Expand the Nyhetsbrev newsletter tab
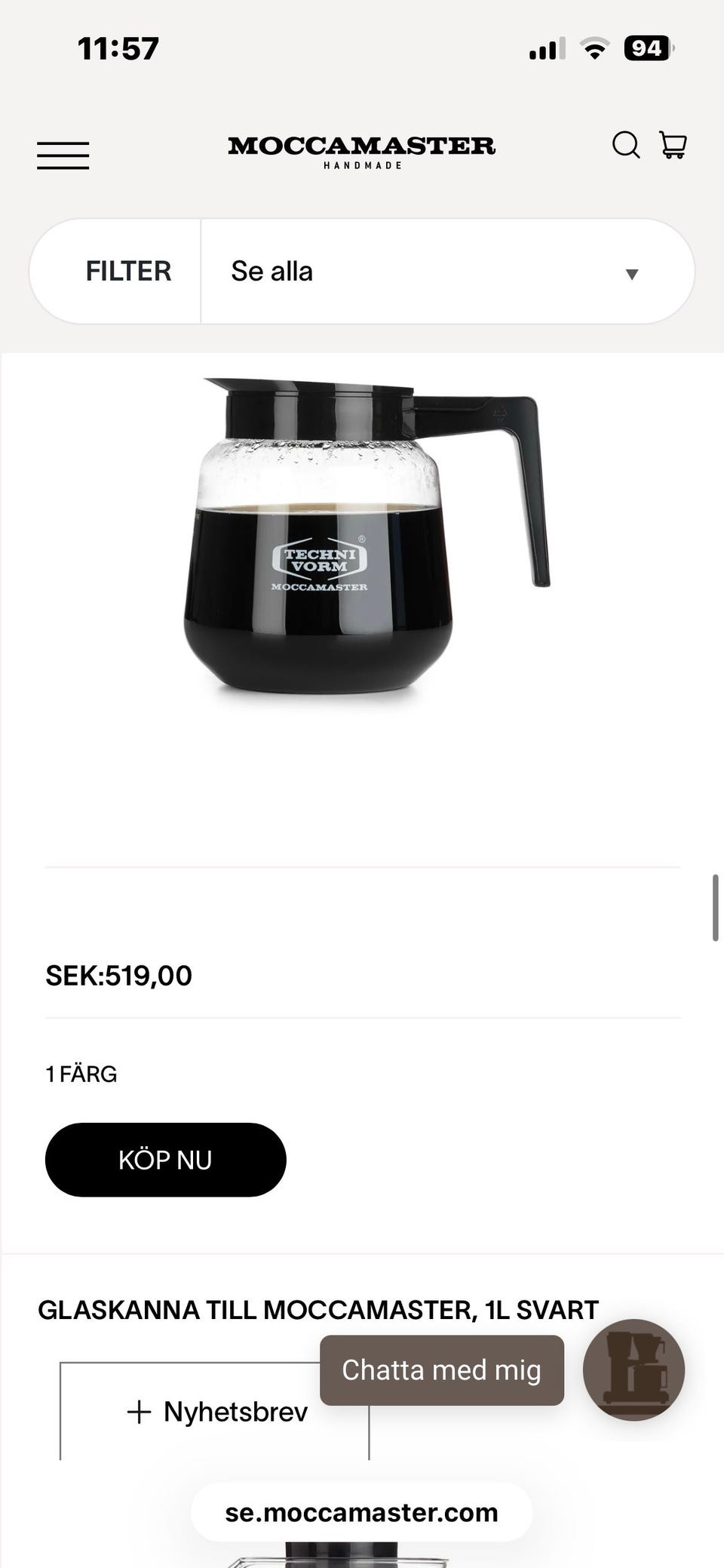 (217, 1412)
